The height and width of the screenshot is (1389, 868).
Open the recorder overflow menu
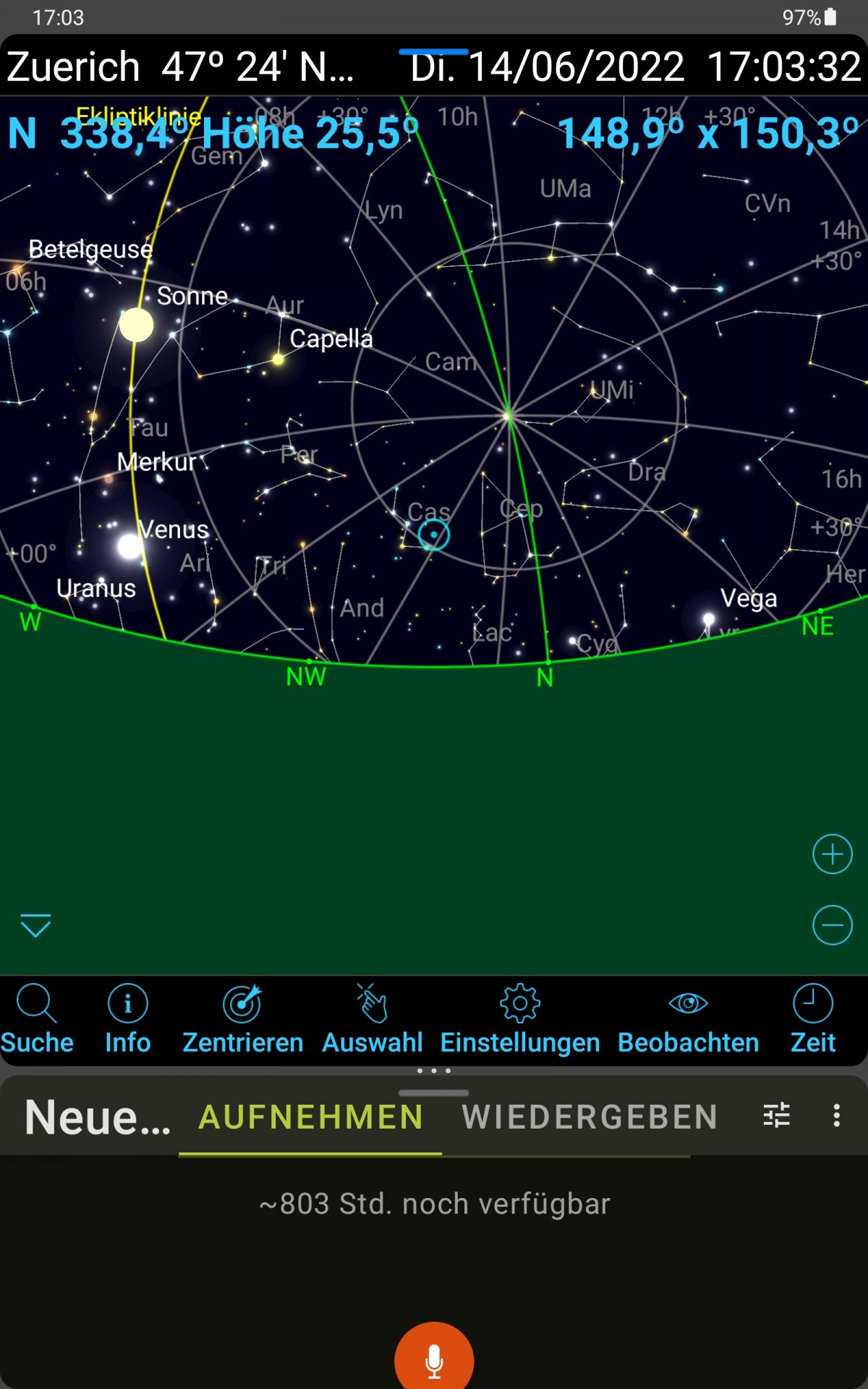click(837, 1116)
